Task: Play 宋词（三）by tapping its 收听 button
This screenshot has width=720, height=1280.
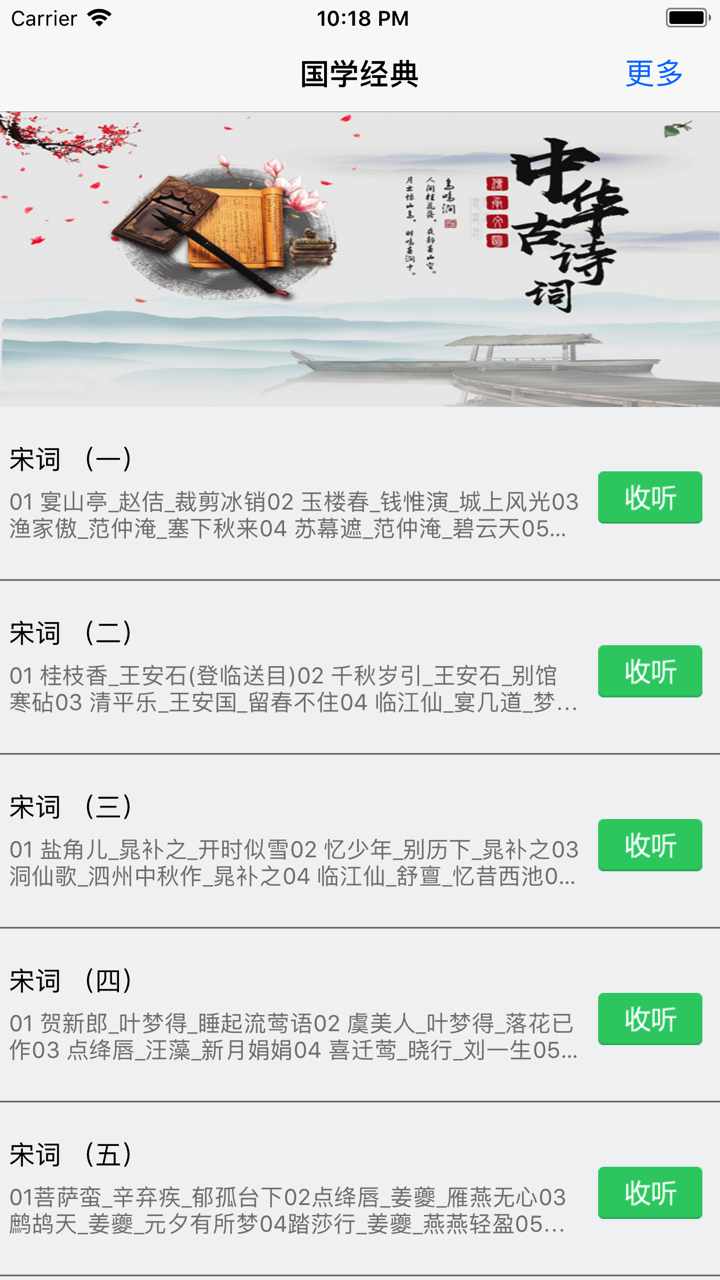Action: point(649,845)
